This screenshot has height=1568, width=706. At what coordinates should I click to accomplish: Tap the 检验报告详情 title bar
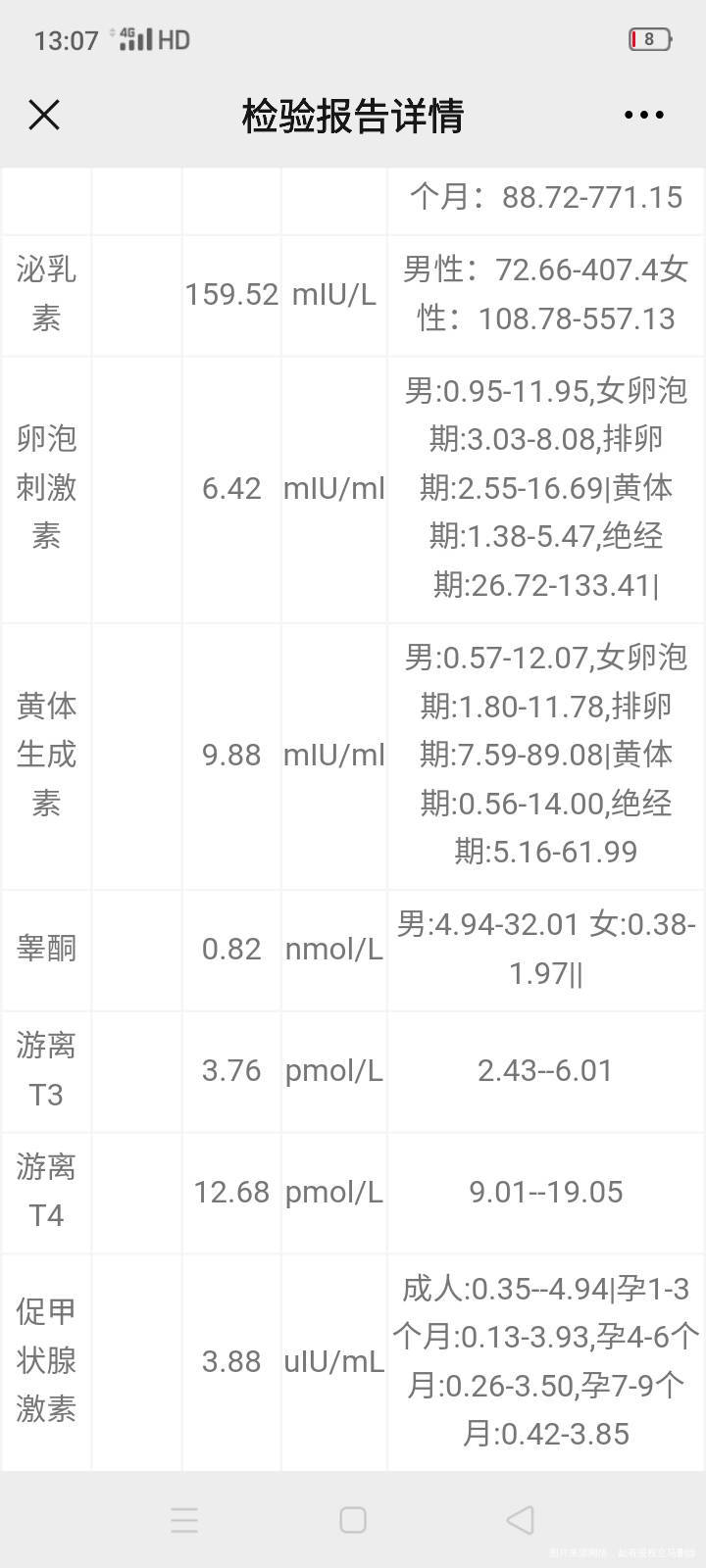352,115
